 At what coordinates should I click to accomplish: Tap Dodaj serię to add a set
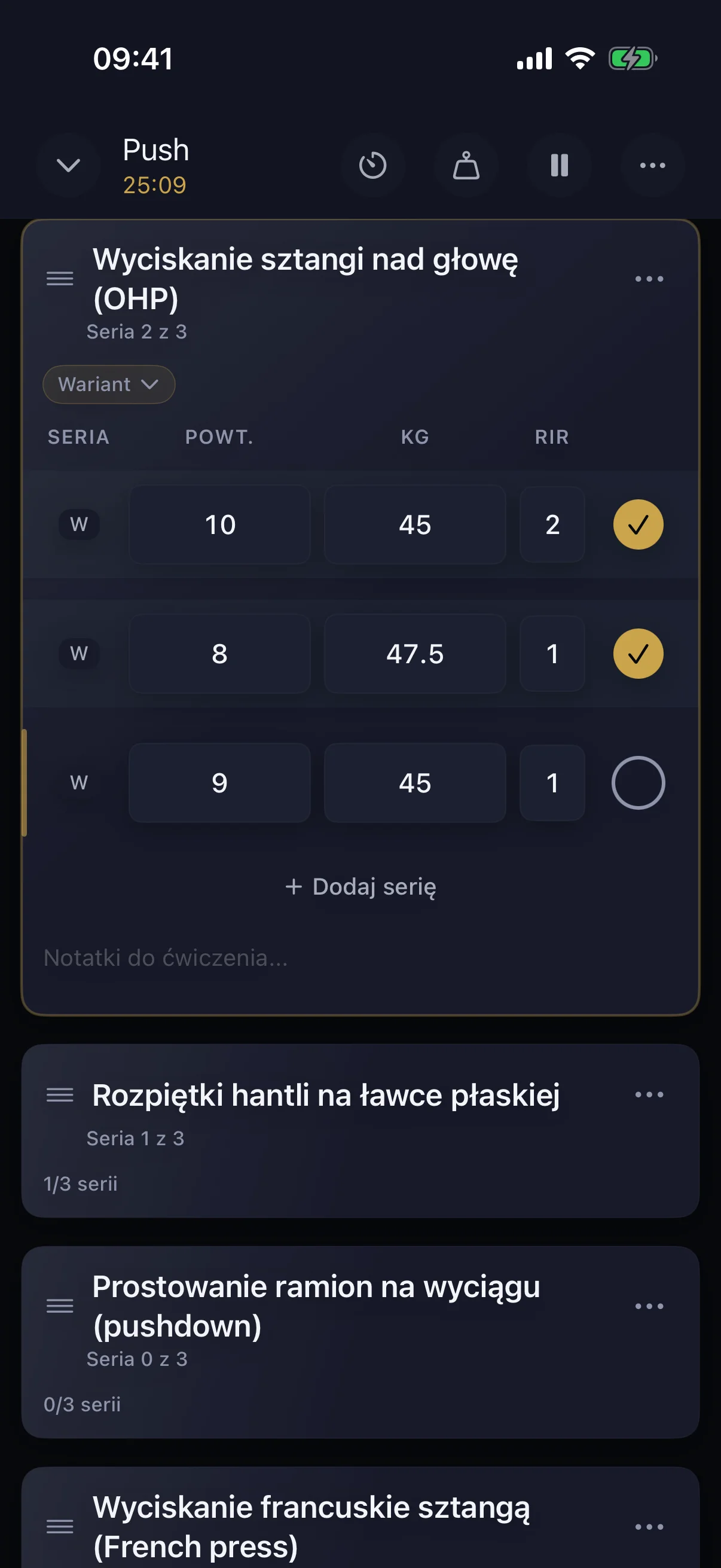pyautogui.click(x=360, y=887)
